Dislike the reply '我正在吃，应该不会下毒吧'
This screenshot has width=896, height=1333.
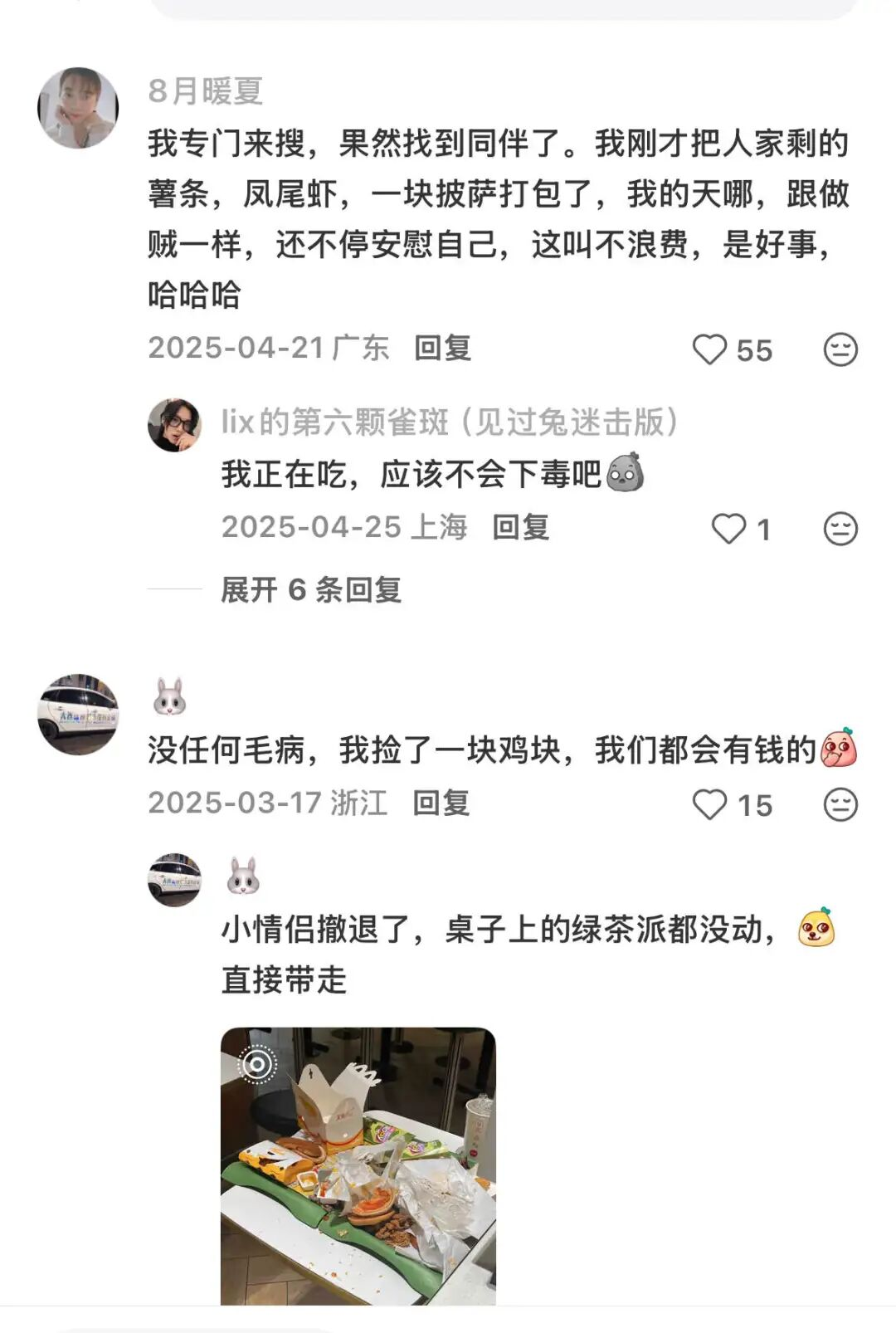(x=840, y=529)
